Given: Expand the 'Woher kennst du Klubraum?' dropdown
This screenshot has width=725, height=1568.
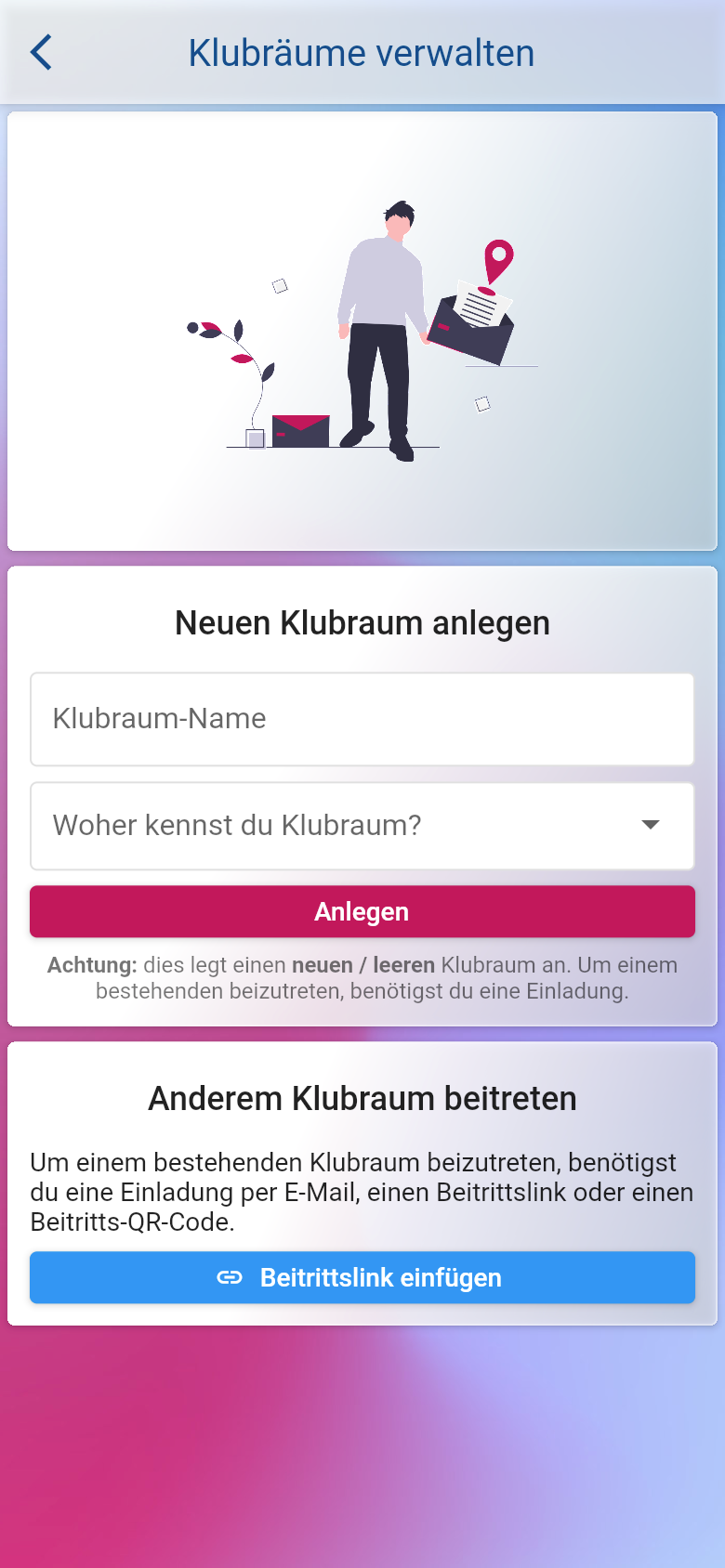Looking at the screenshot, I should click(x=362, y=826).
